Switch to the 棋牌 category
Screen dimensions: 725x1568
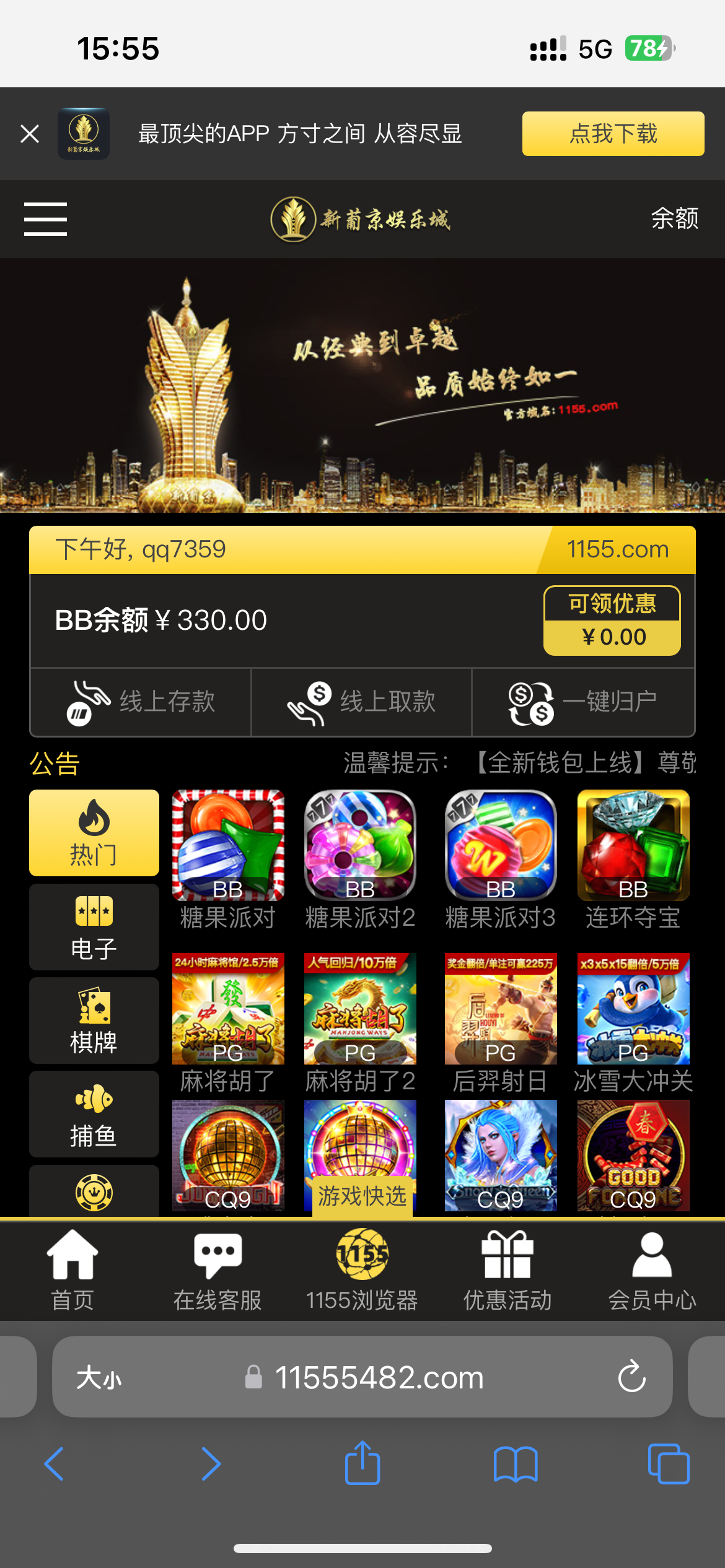[94, 1021]
